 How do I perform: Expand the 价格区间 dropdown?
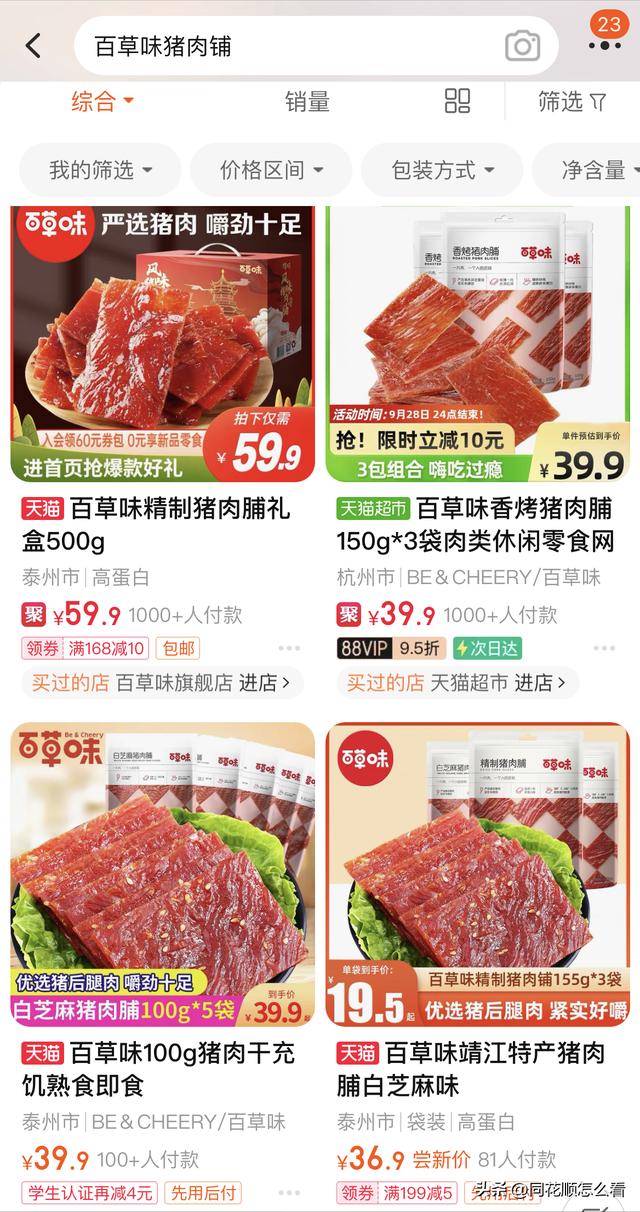[271, 170]
